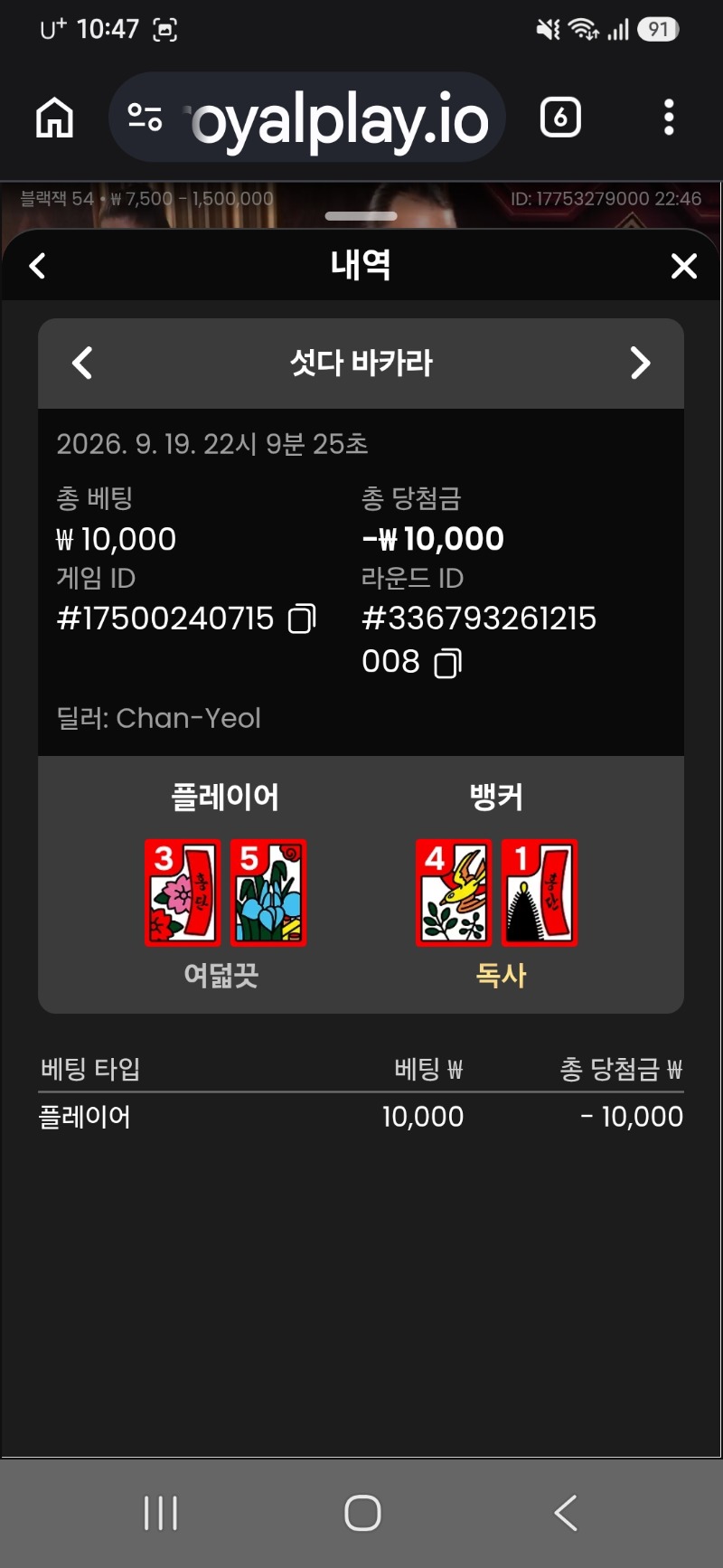
Task: Show the previous game record
Action: coord(82,363)
